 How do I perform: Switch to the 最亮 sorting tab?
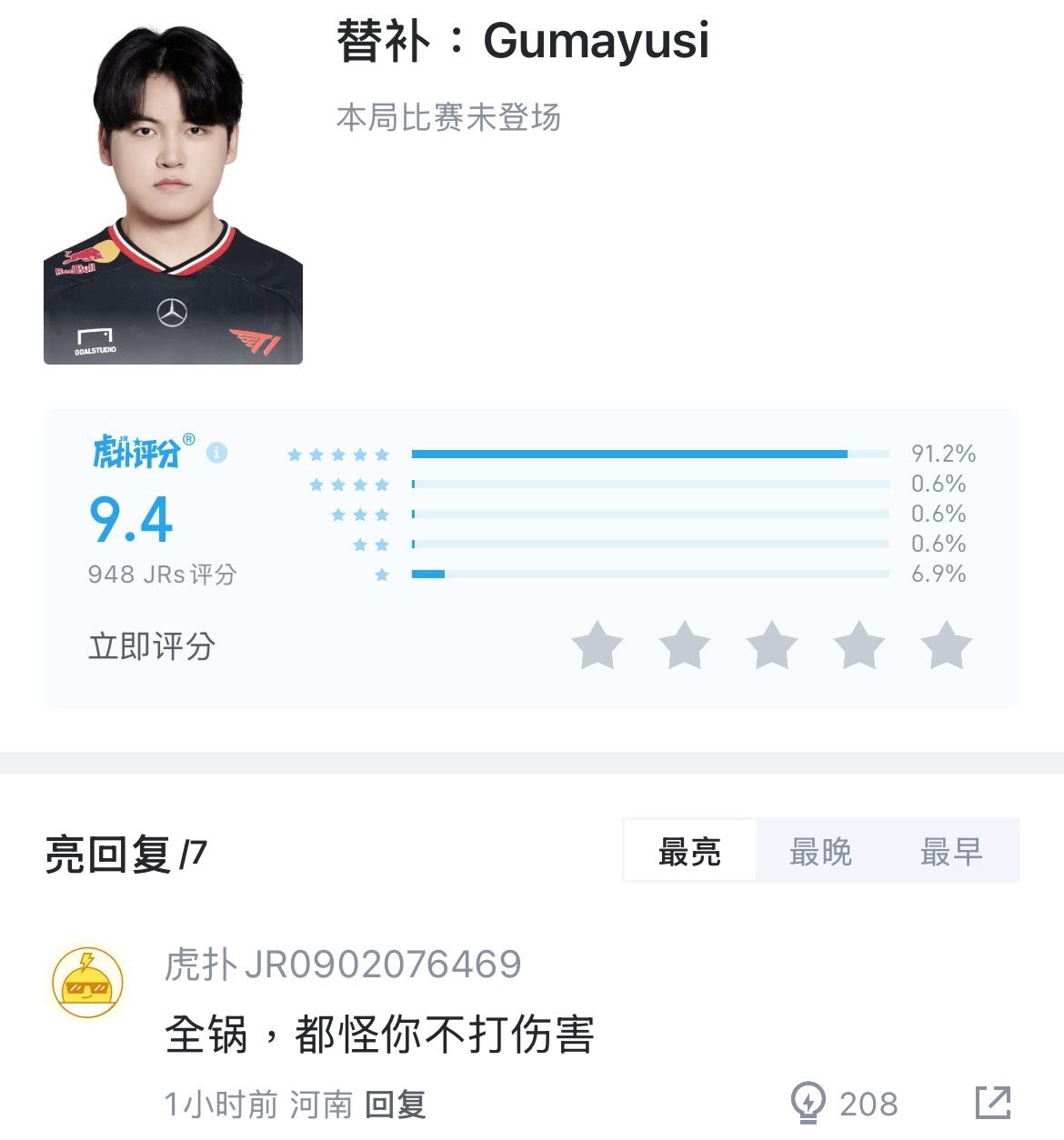[x=689, y=852]
